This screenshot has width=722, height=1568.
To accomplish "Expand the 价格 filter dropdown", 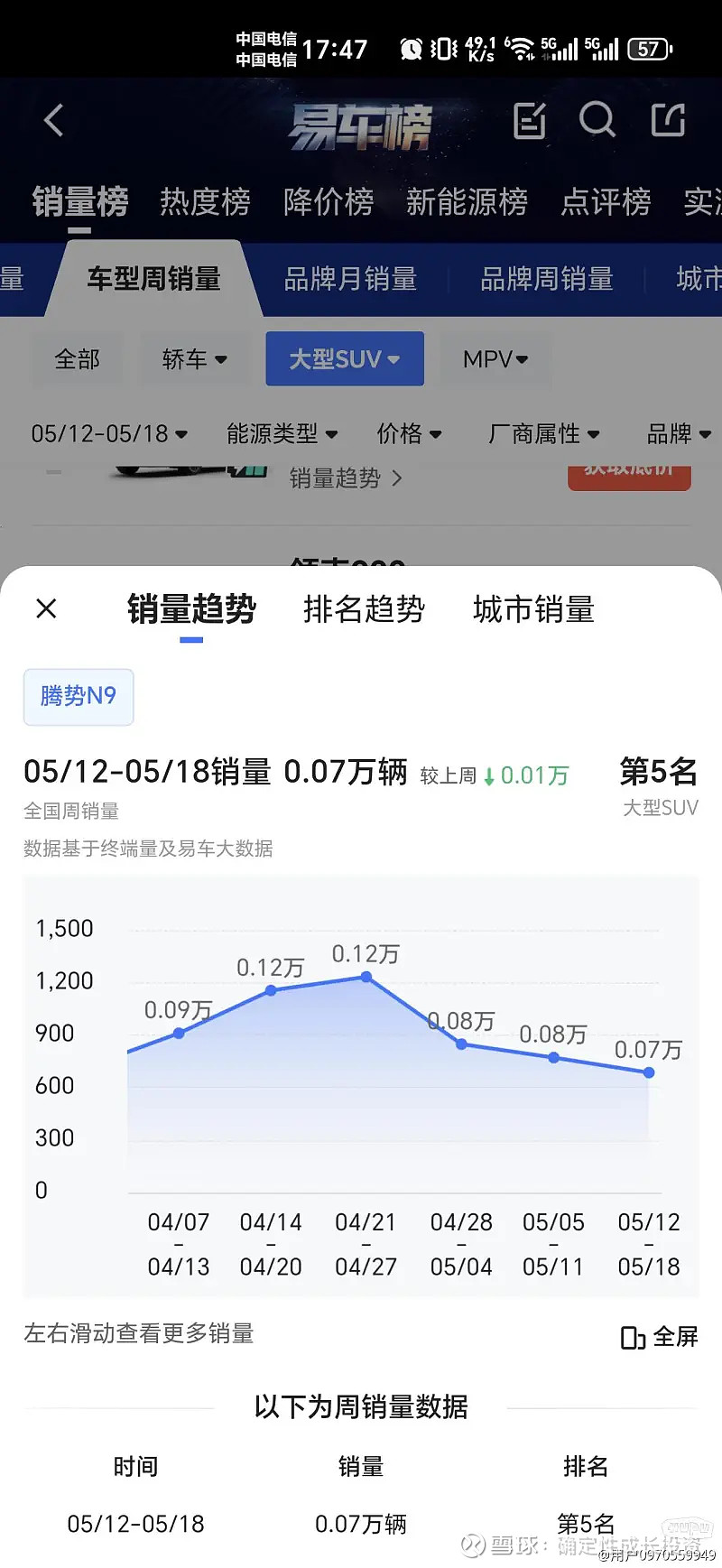I will point(410,433).
